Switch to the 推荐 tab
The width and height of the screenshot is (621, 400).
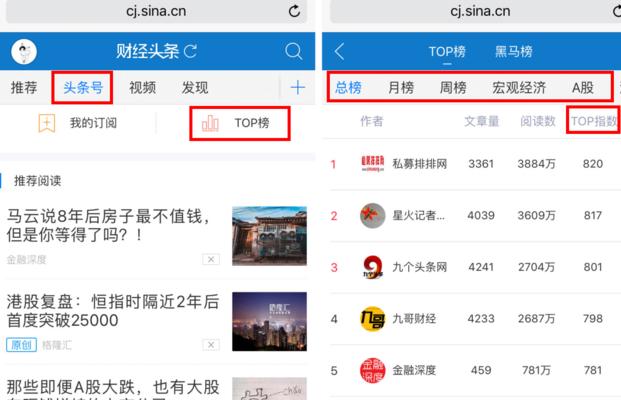[25, 87]
